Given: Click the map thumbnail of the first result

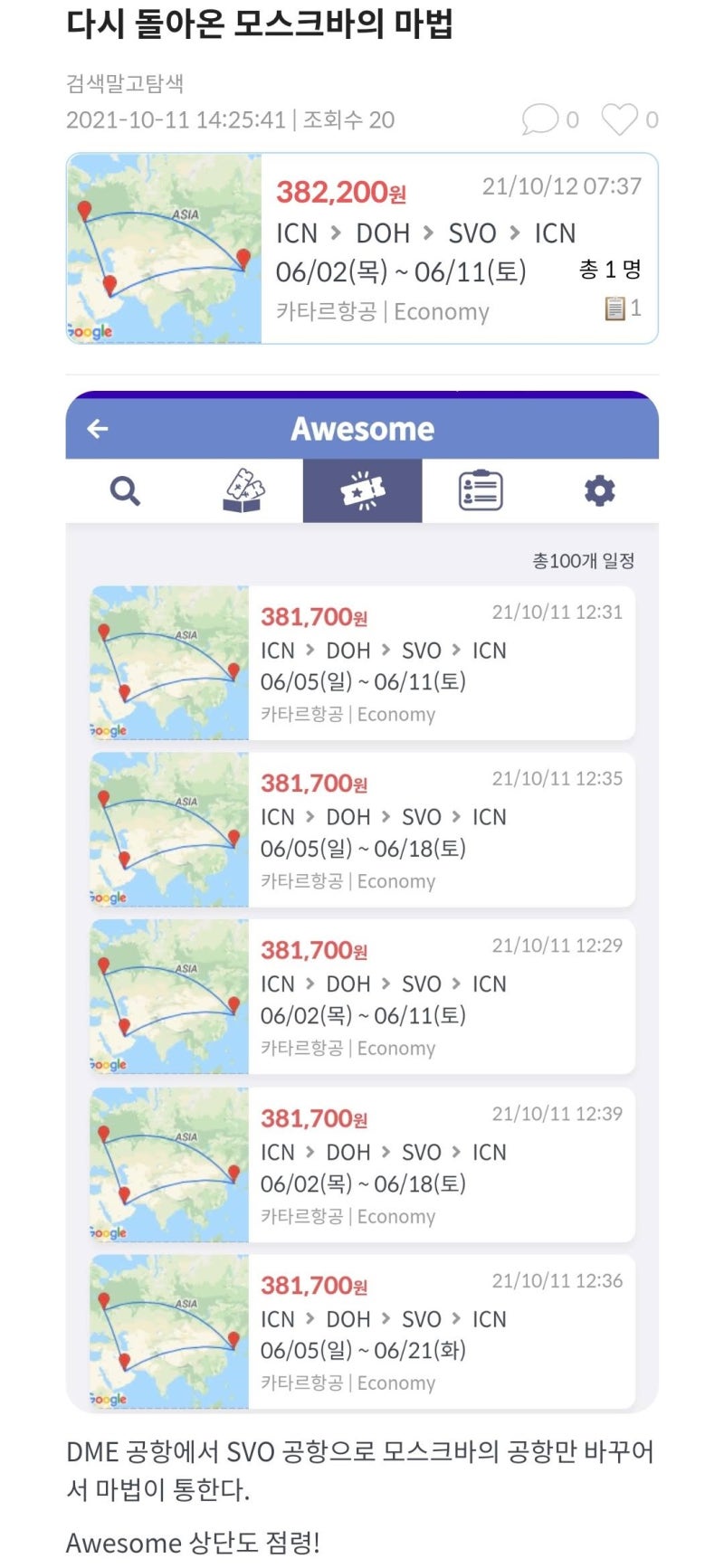Looking at the screenshot, I should (x=167, y=660).
